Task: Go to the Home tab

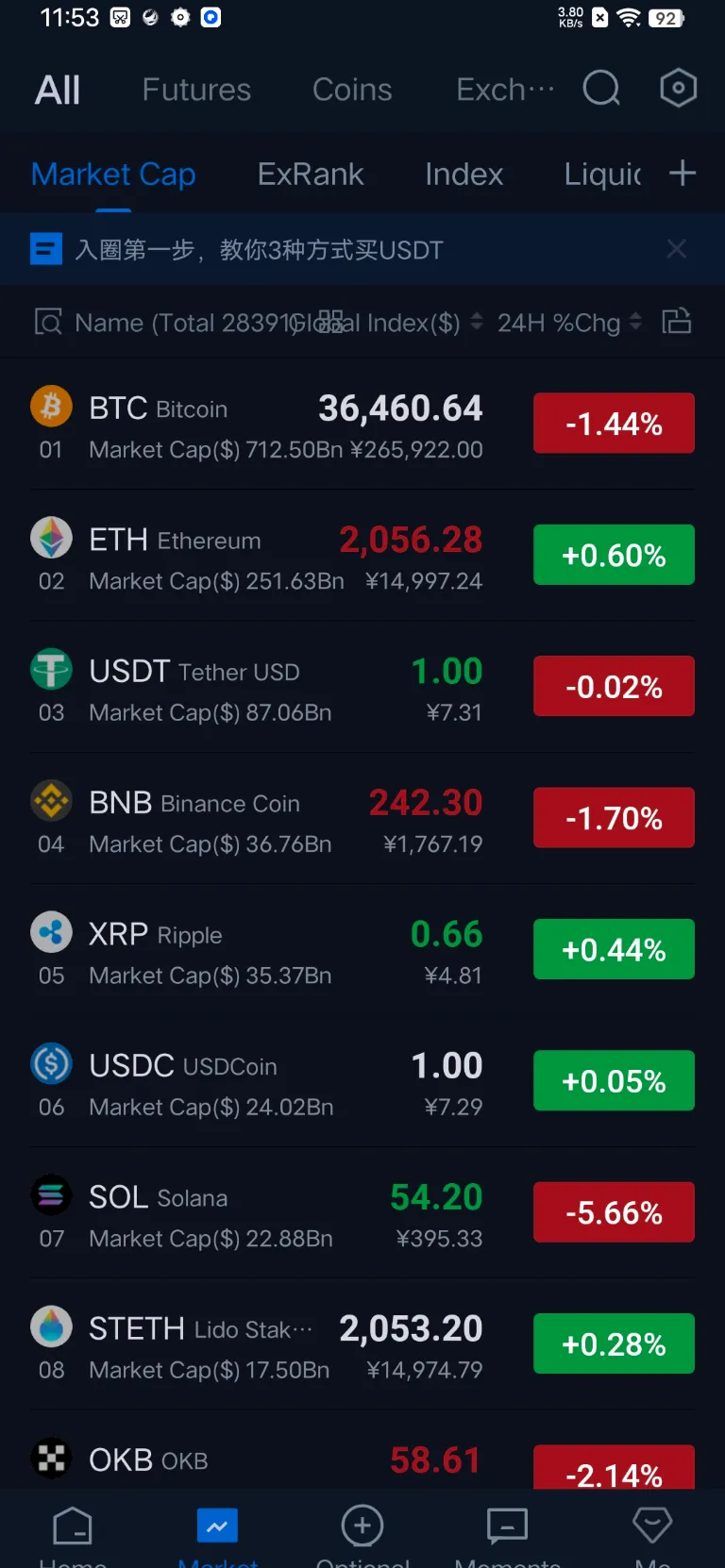Action: (73, 1533)
